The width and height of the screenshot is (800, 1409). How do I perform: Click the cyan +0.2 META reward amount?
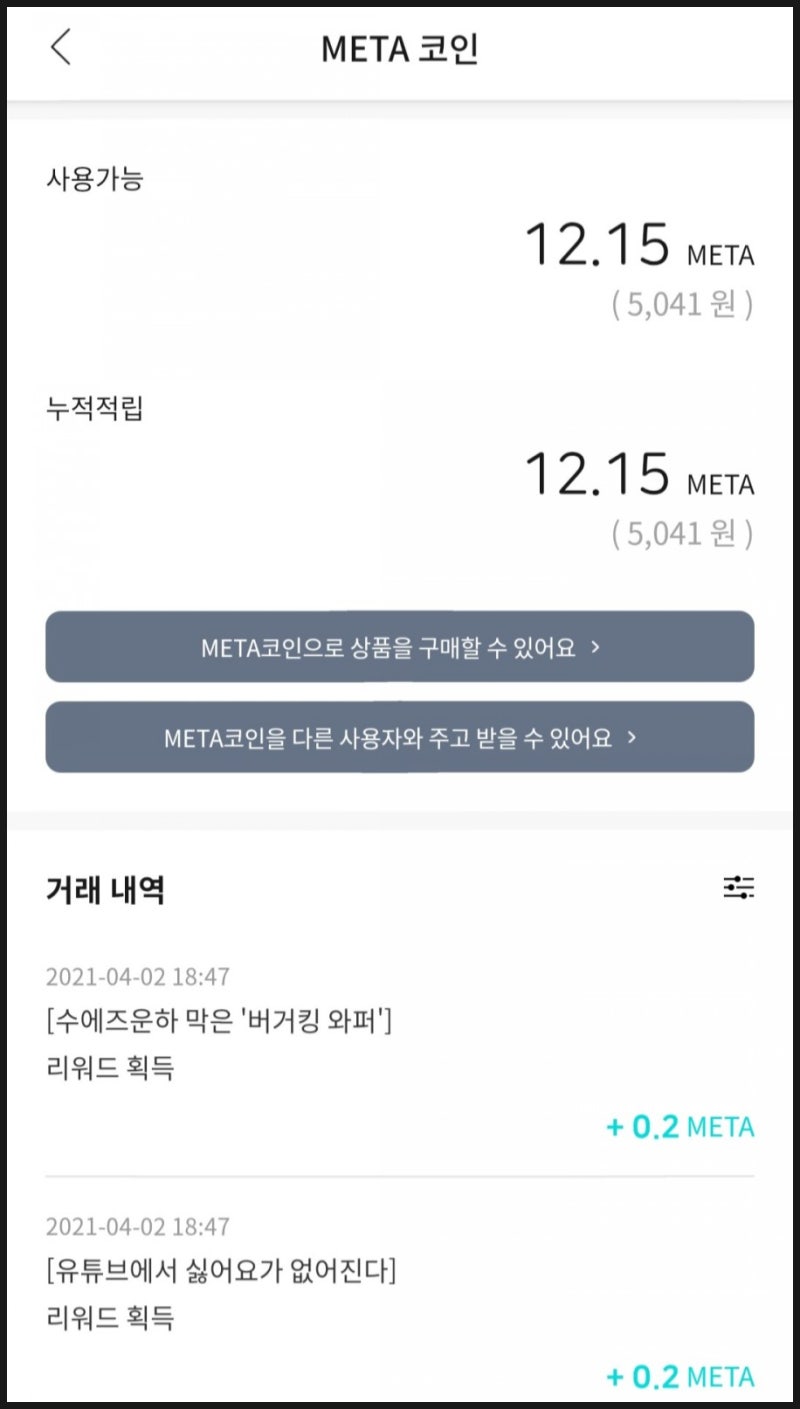(680, 1127)
